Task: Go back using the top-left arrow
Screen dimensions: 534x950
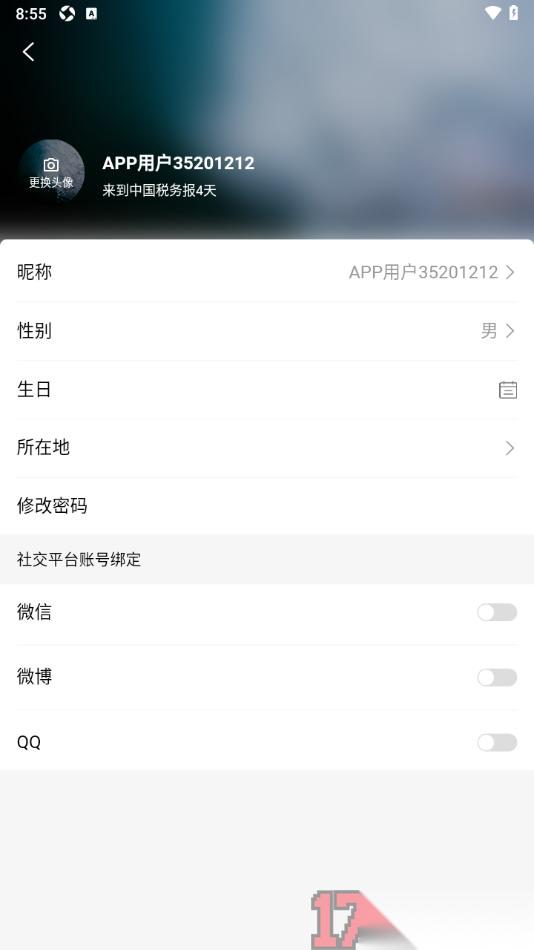Action: click(28, 51)
